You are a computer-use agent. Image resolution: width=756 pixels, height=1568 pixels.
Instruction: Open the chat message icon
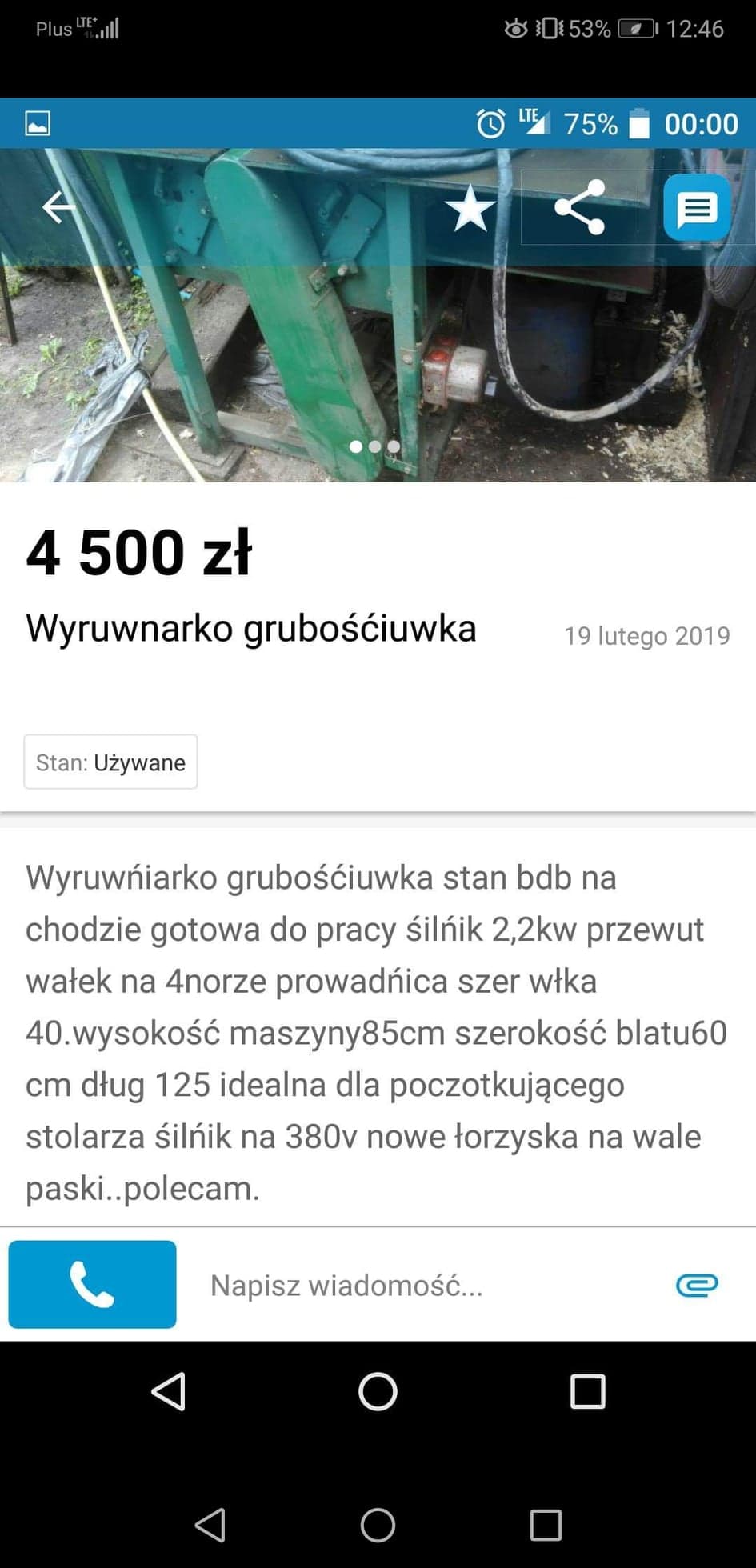pyautogui.click(x=697, y=208)
